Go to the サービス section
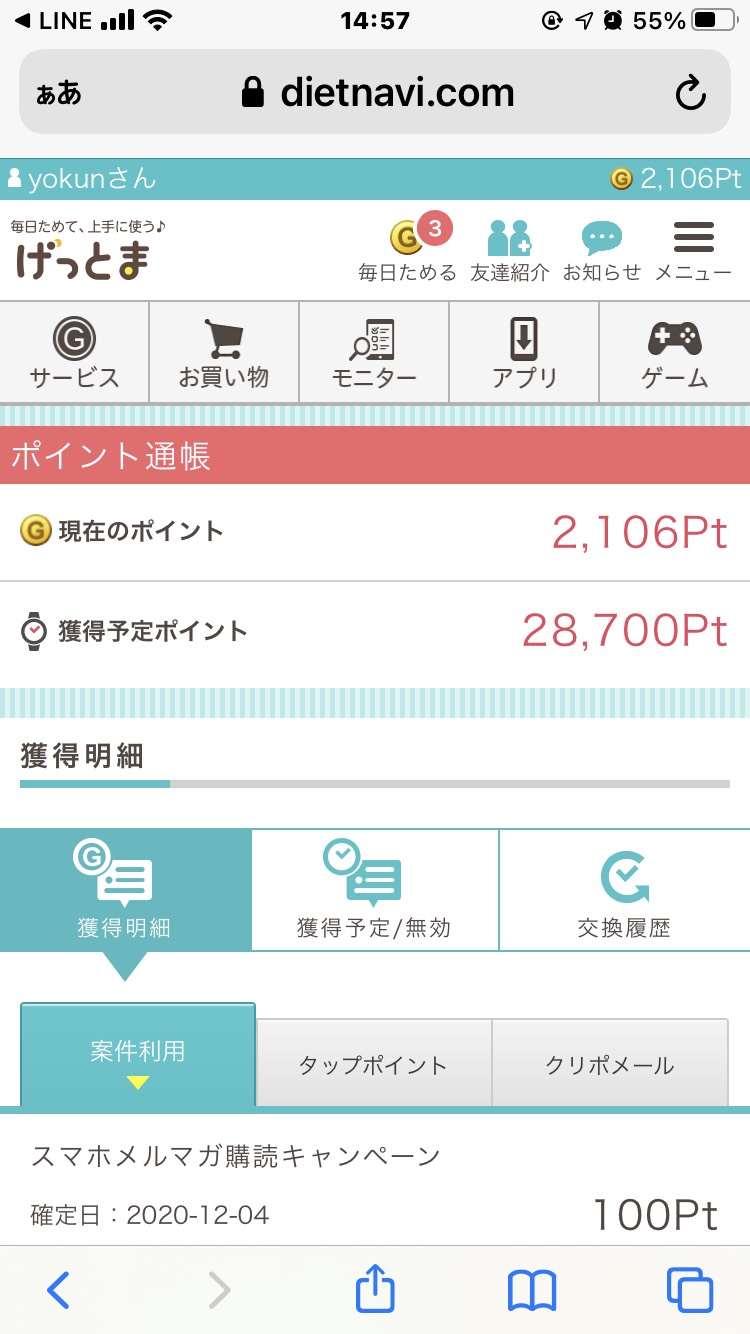Viewport: 750px width, 1334px height. pyautogui.click(x=74, y=352)
